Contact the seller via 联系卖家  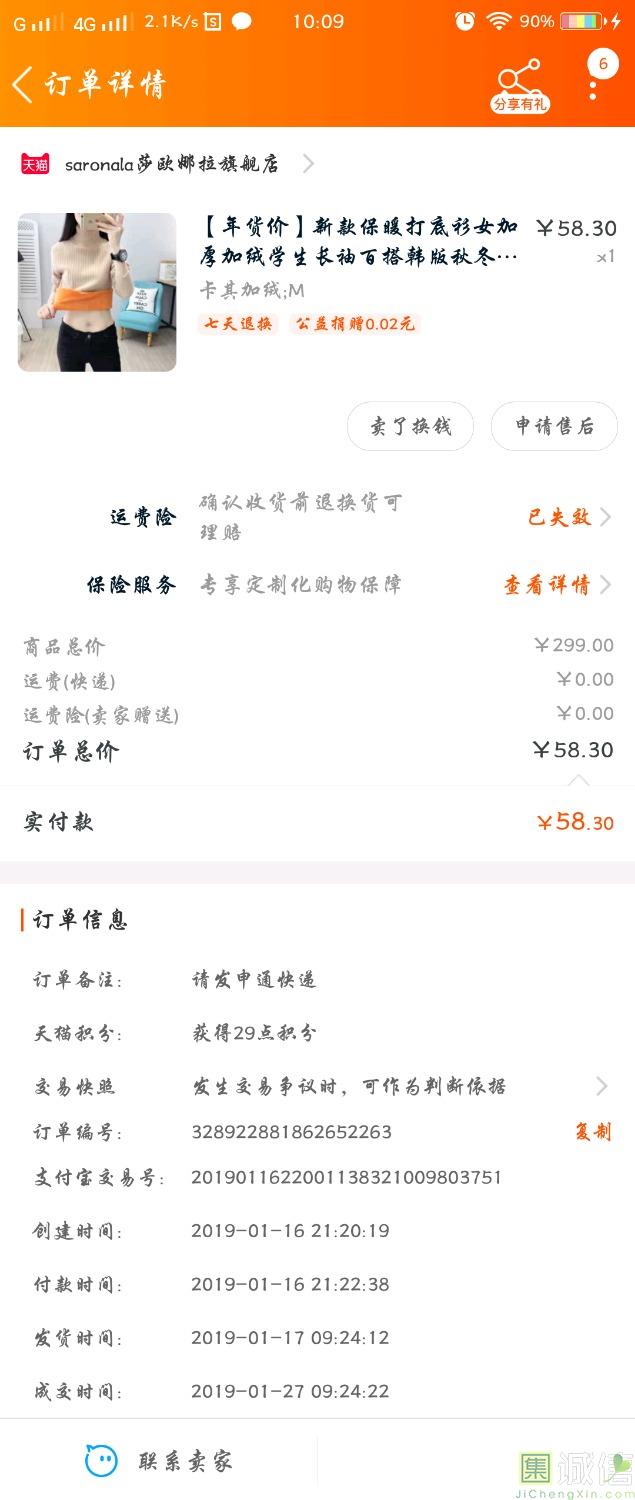pos(160,1461)
